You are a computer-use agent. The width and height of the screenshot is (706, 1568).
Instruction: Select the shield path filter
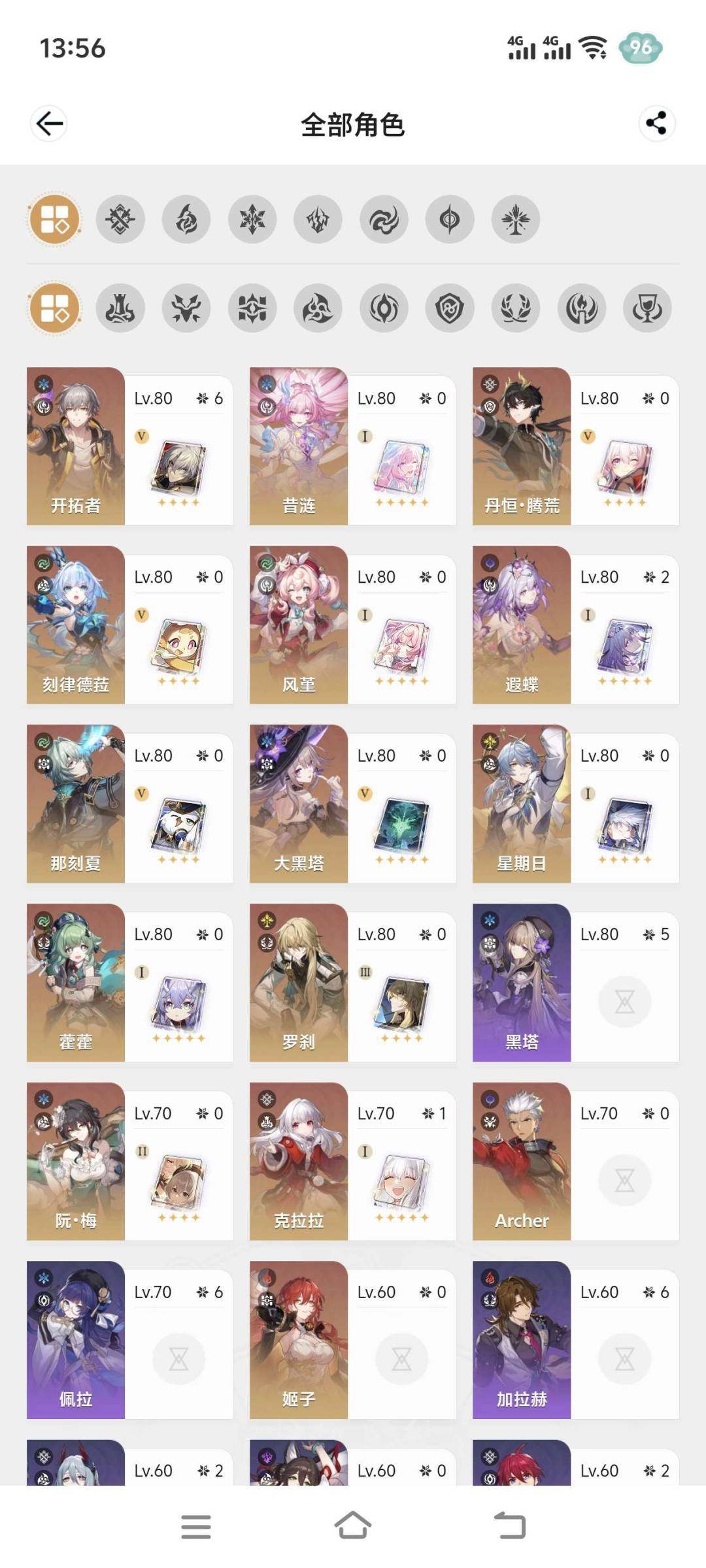[450, 308]
